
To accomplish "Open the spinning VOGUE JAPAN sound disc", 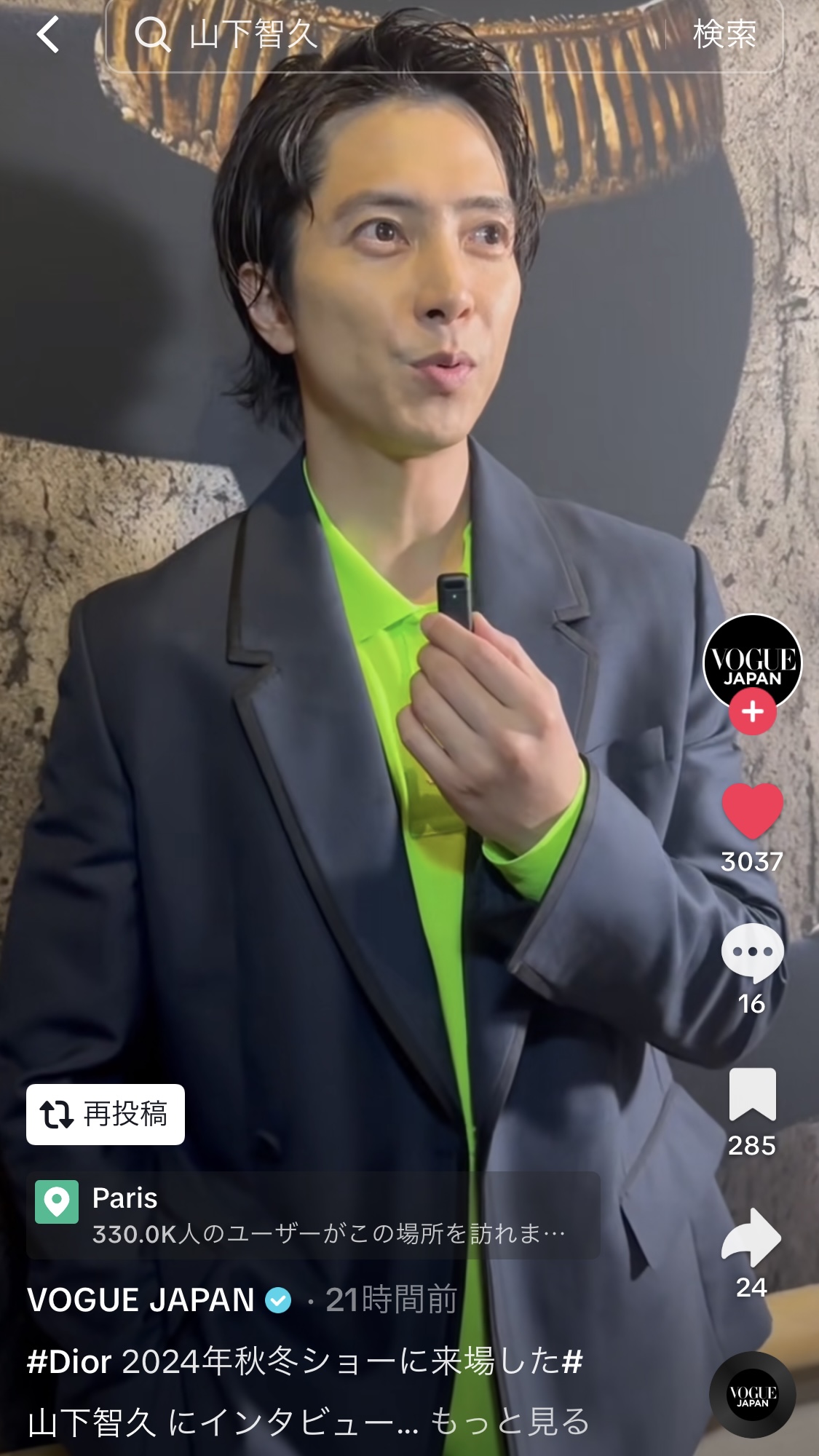I will click(x=752, y=1395).
